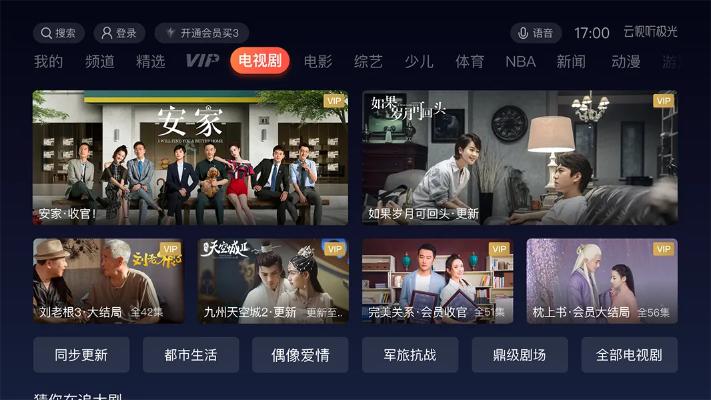The height and width of the screenshot is (400, 711).
Task: Select the NBA tab
Action: click(520, 62)
